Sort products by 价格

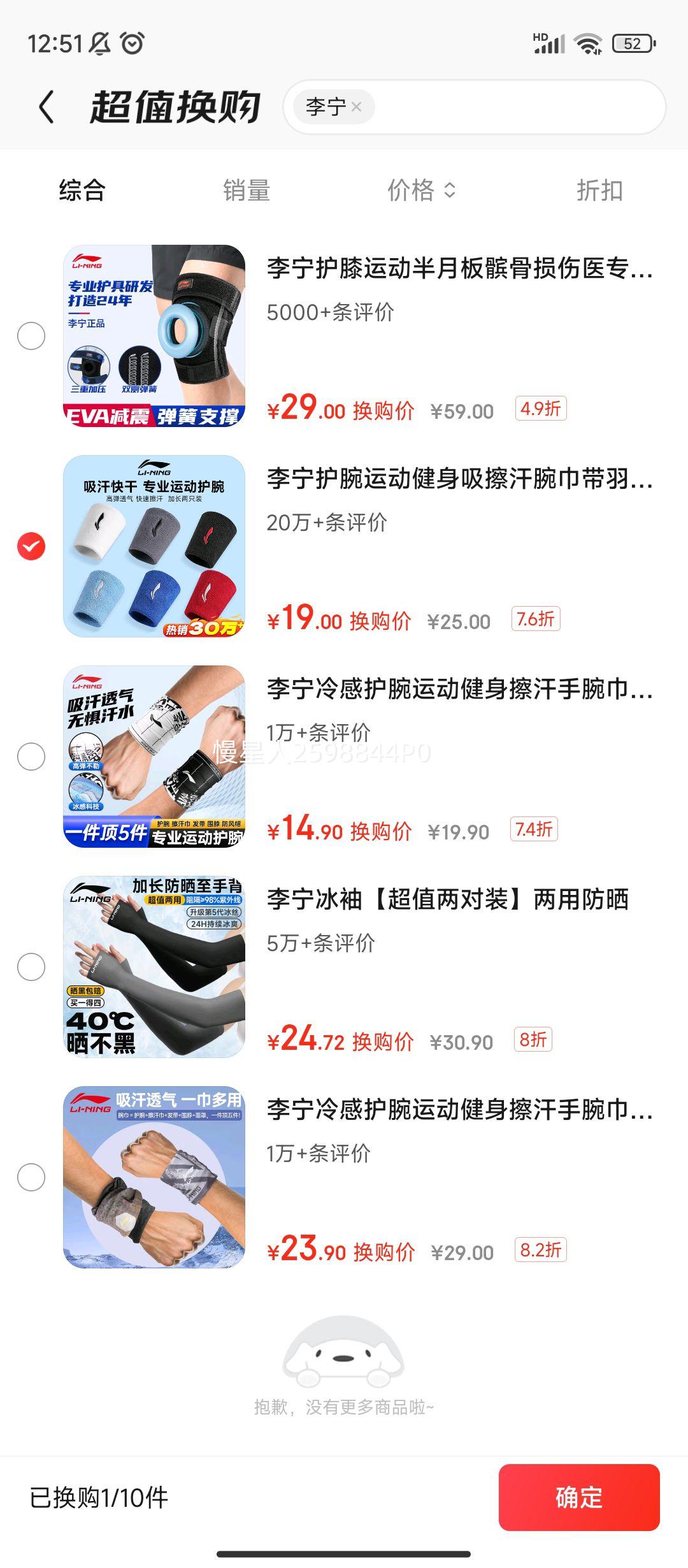tap(421, 190)
